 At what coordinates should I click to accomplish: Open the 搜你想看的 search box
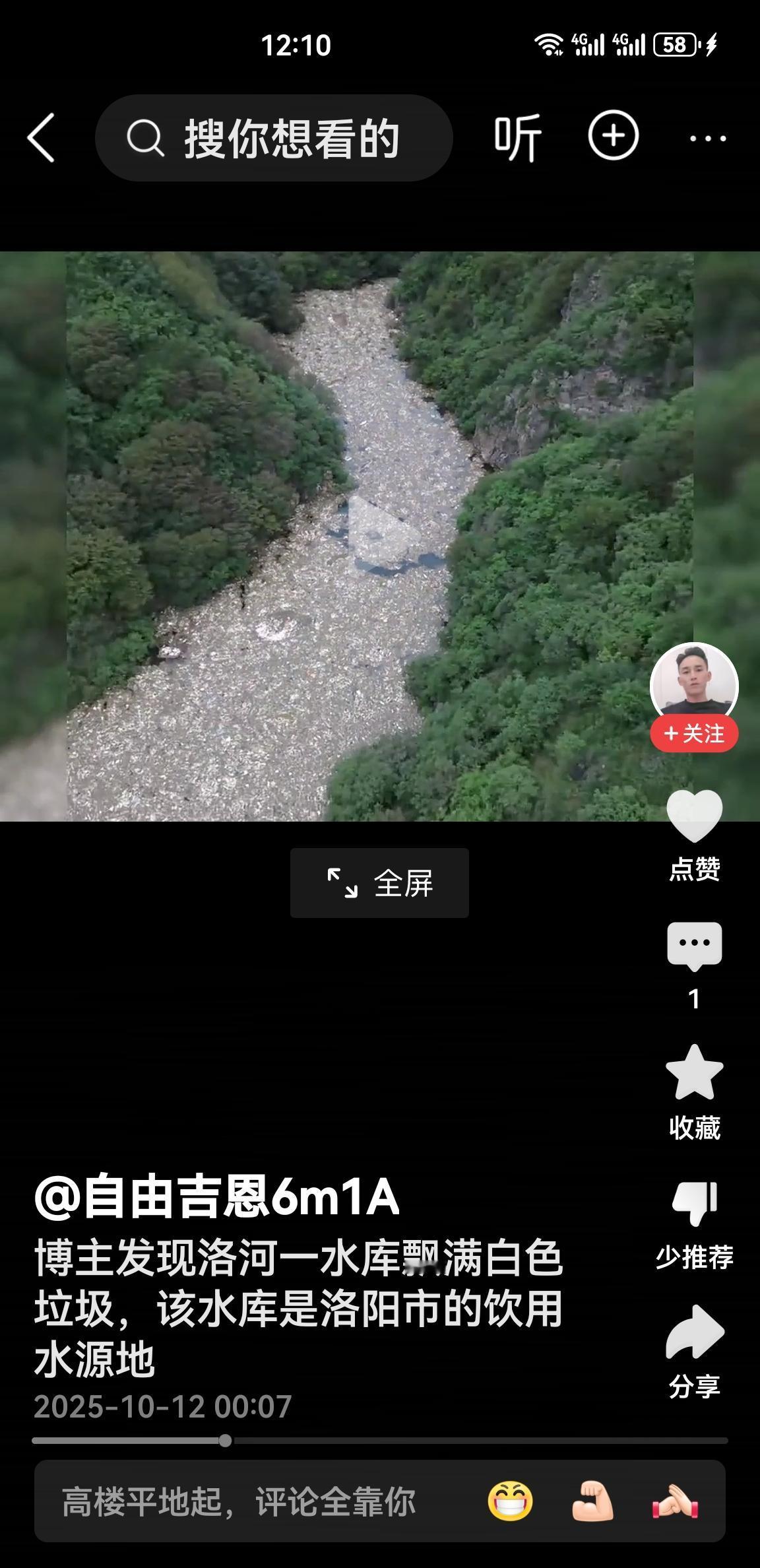point(274,138)
